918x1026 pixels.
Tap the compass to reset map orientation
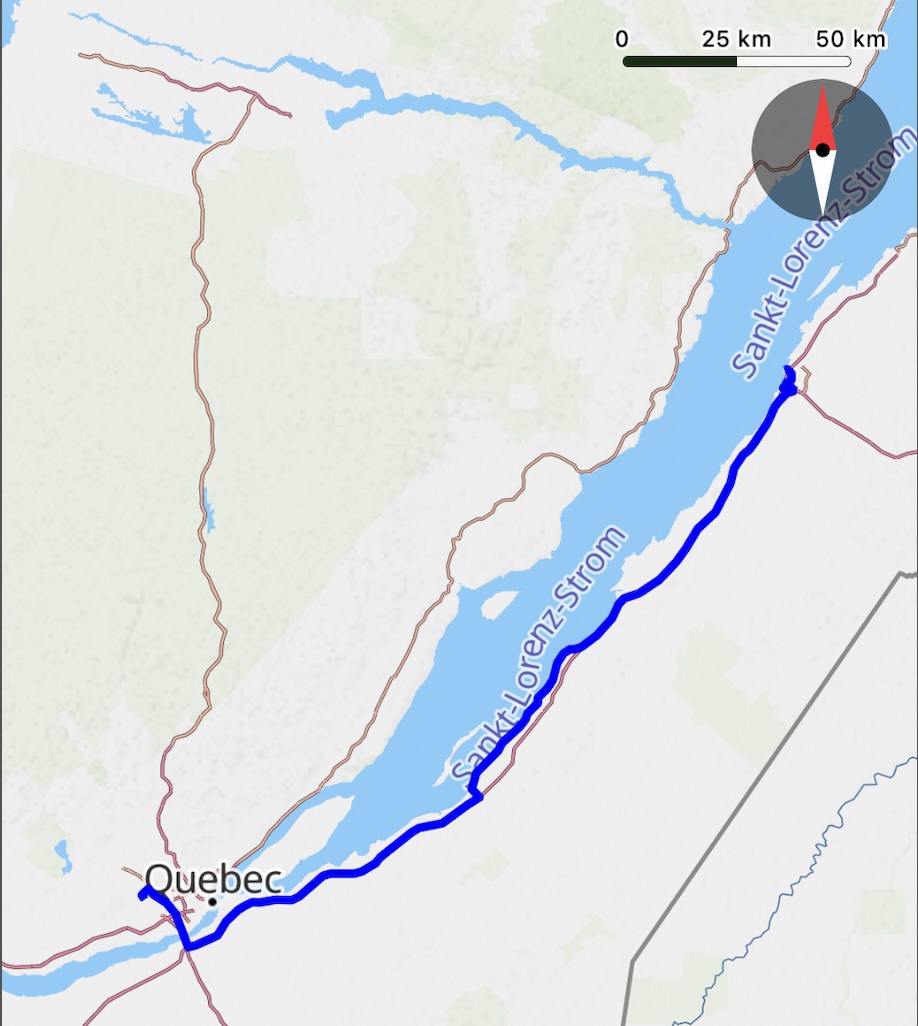821,150
